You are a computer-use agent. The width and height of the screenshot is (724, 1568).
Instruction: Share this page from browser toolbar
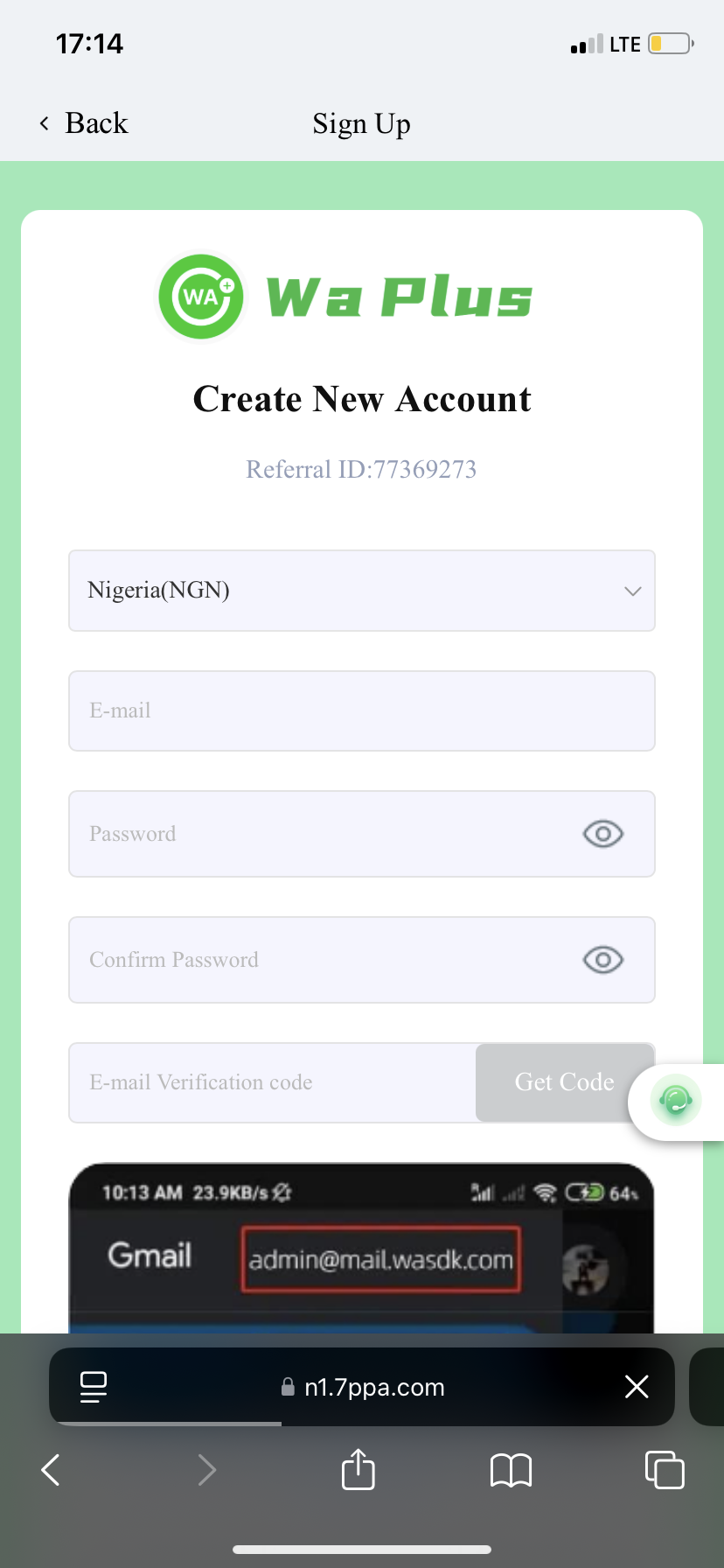point(358,1470)
